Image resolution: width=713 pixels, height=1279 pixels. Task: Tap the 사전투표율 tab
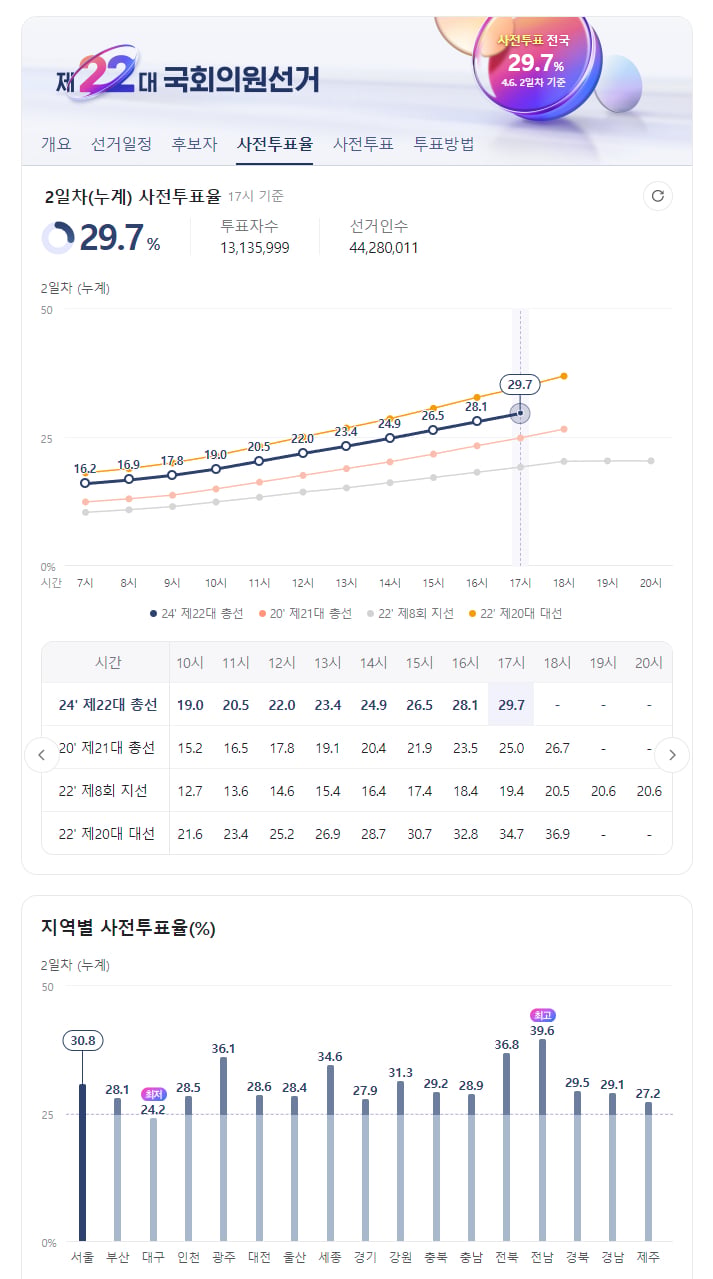tap(275, 143)
